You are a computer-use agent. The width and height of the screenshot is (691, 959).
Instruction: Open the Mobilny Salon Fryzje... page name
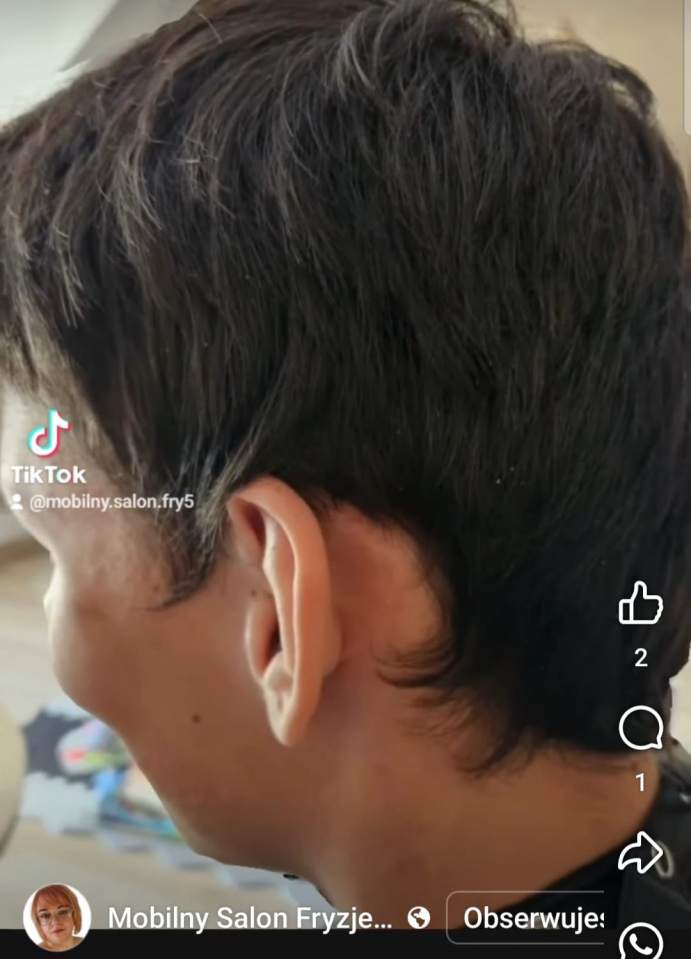coord(250,917)
